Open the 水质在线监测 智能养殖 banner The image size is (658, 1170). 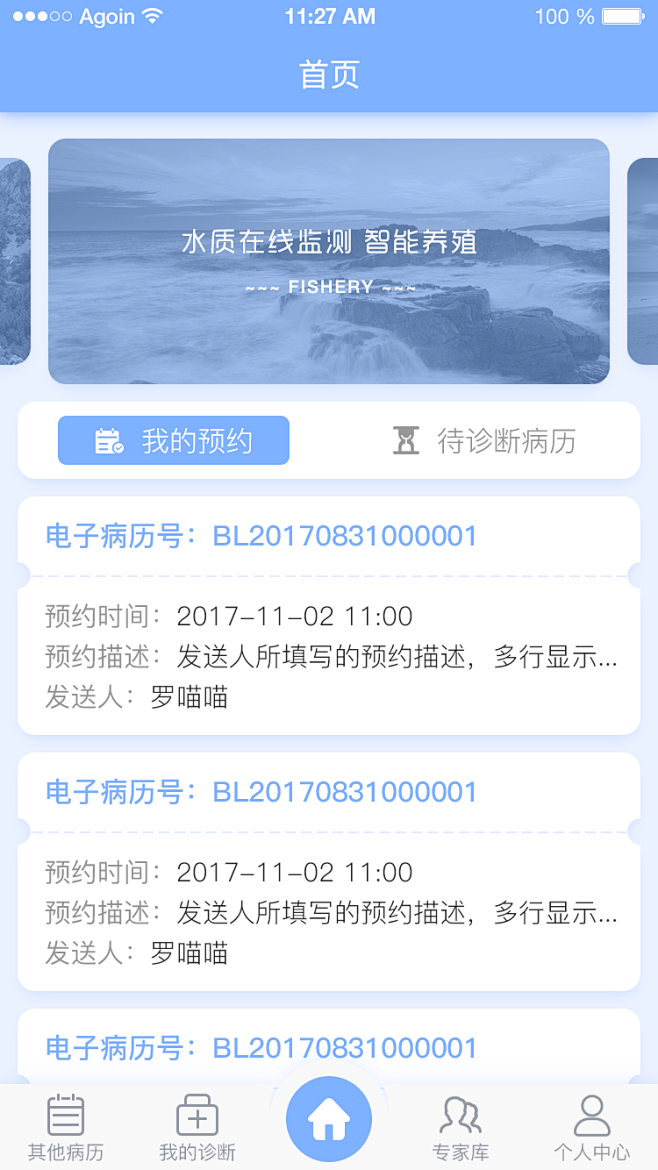click(x=329, y=261)
